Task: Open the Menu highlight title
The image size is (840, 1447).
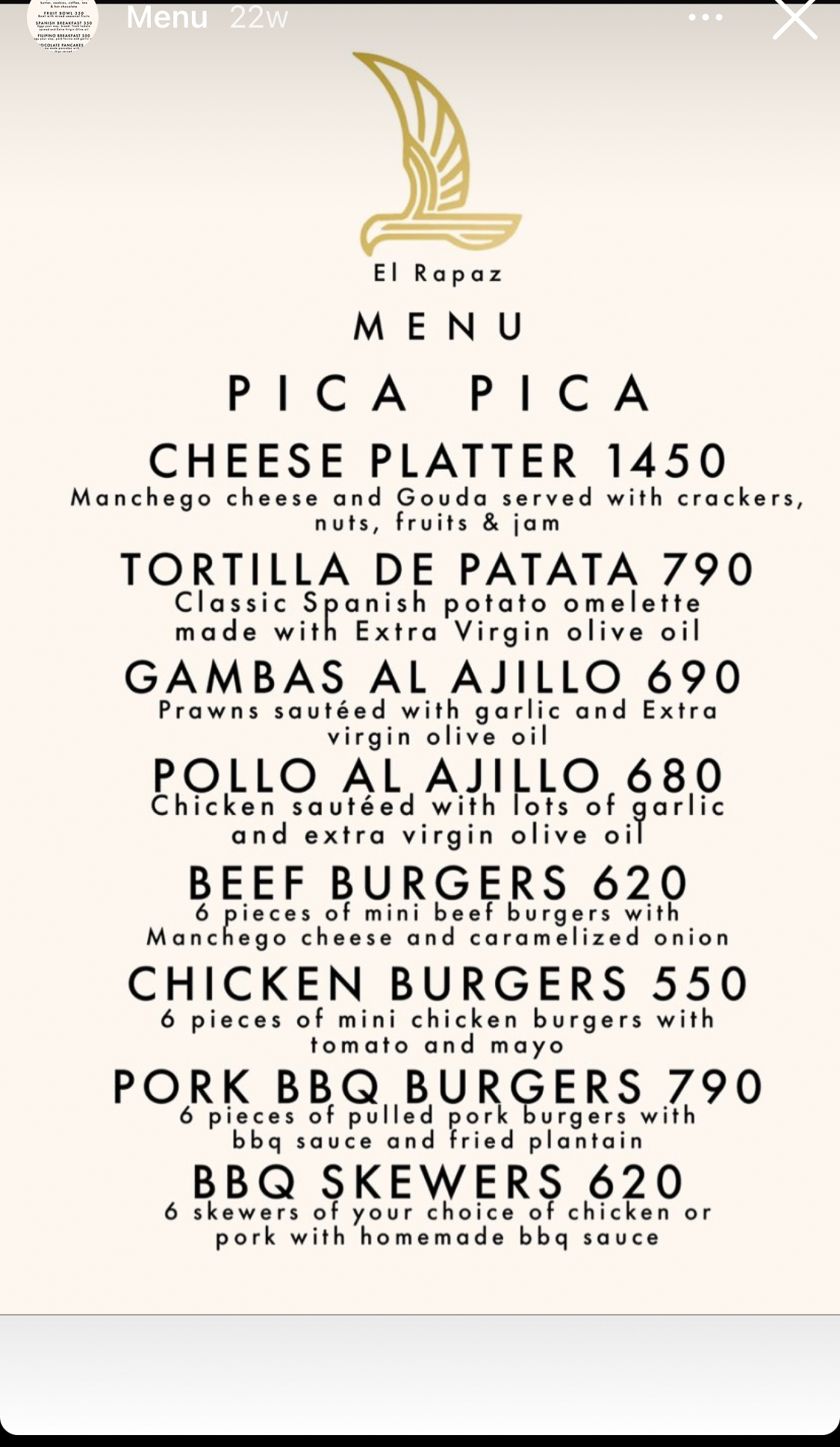Action: click(167, 18)
